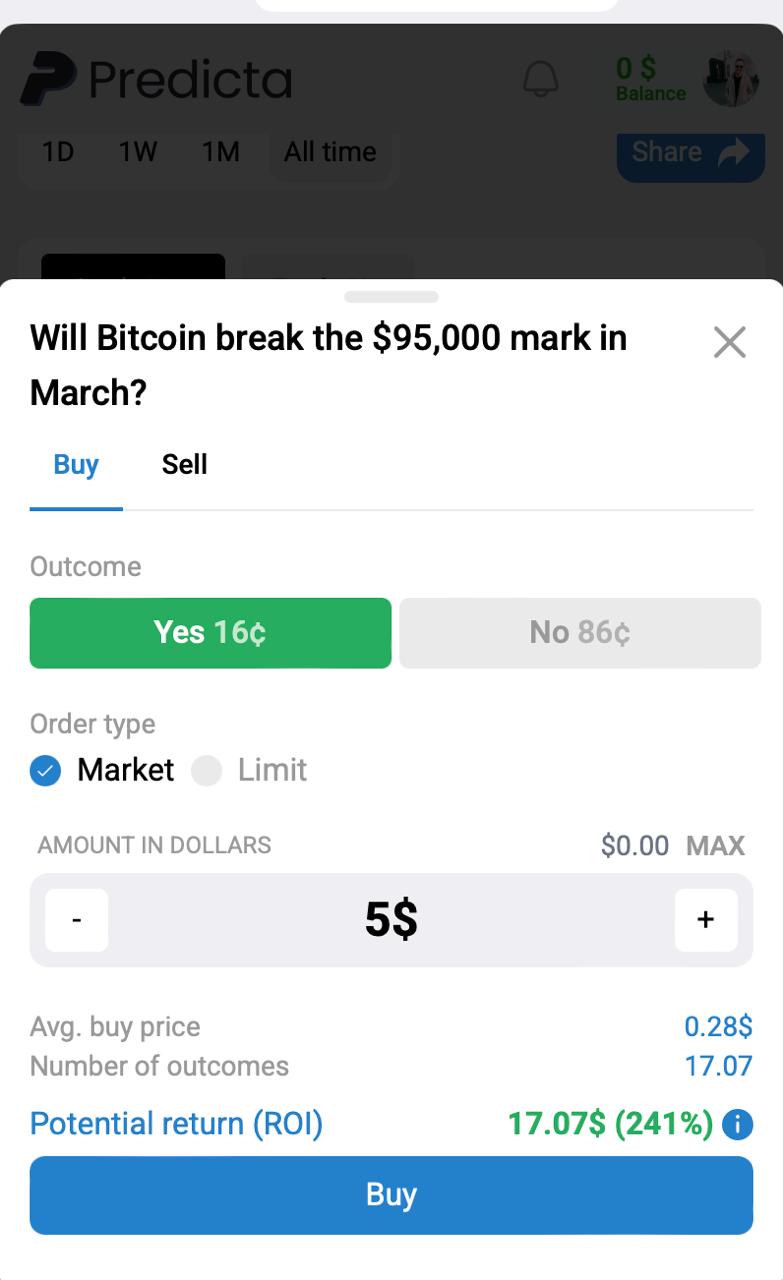This screenshot has width=783, height=1280.
Task: Open the profile avatar picture
Action: 735,80
